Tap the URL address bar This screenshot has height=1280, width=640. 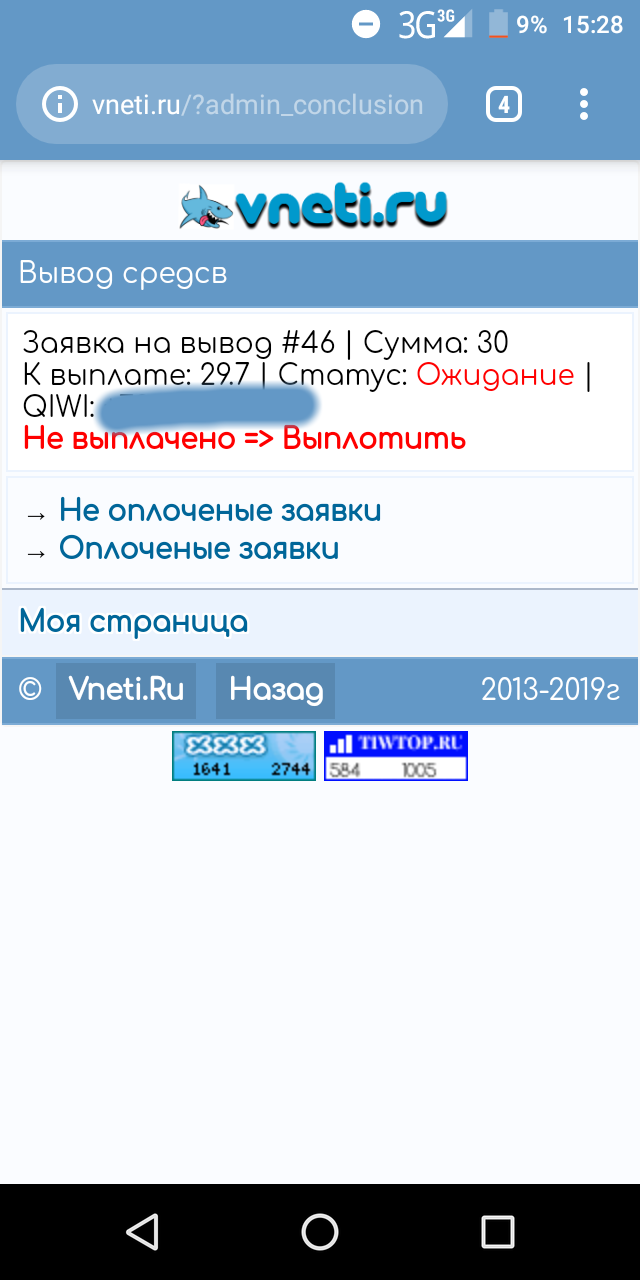pos(240,104)
